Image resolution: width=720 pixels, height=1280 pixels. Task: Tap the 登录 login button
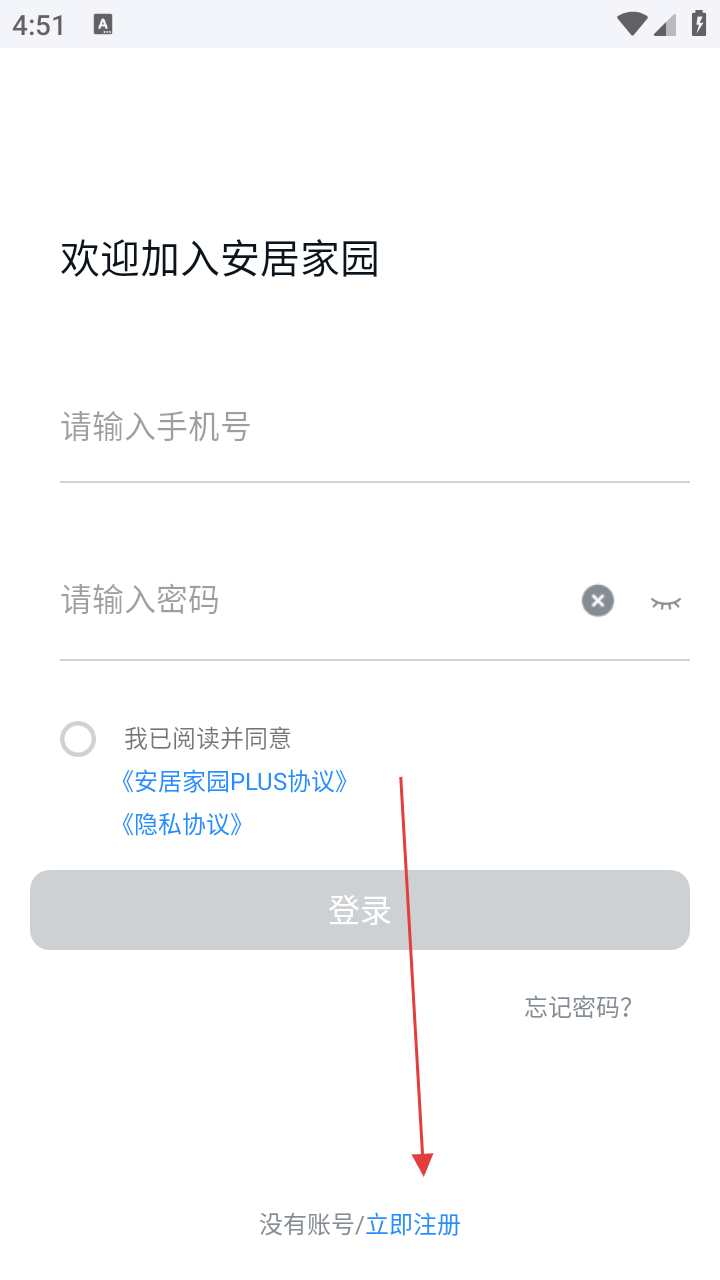[360, 910]
